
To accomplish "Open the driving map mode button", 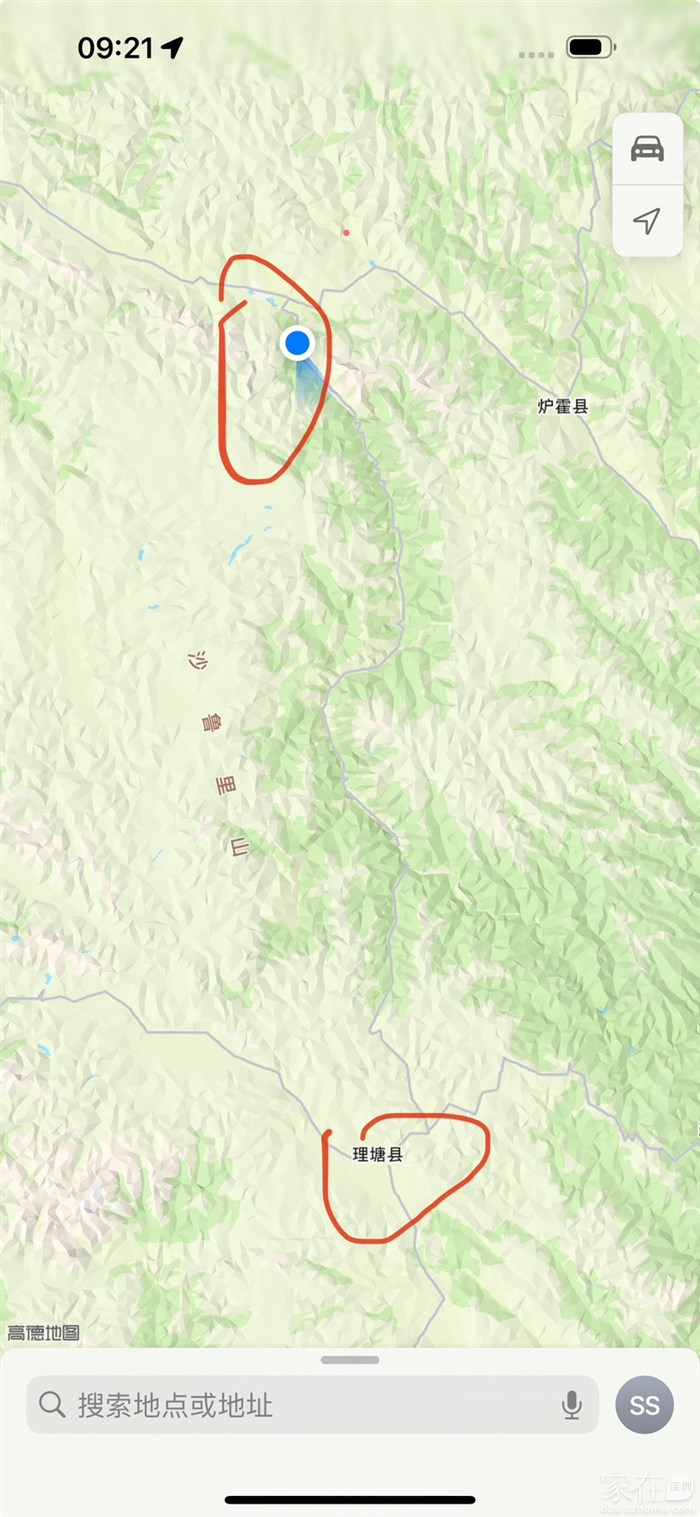I will 647,149.
